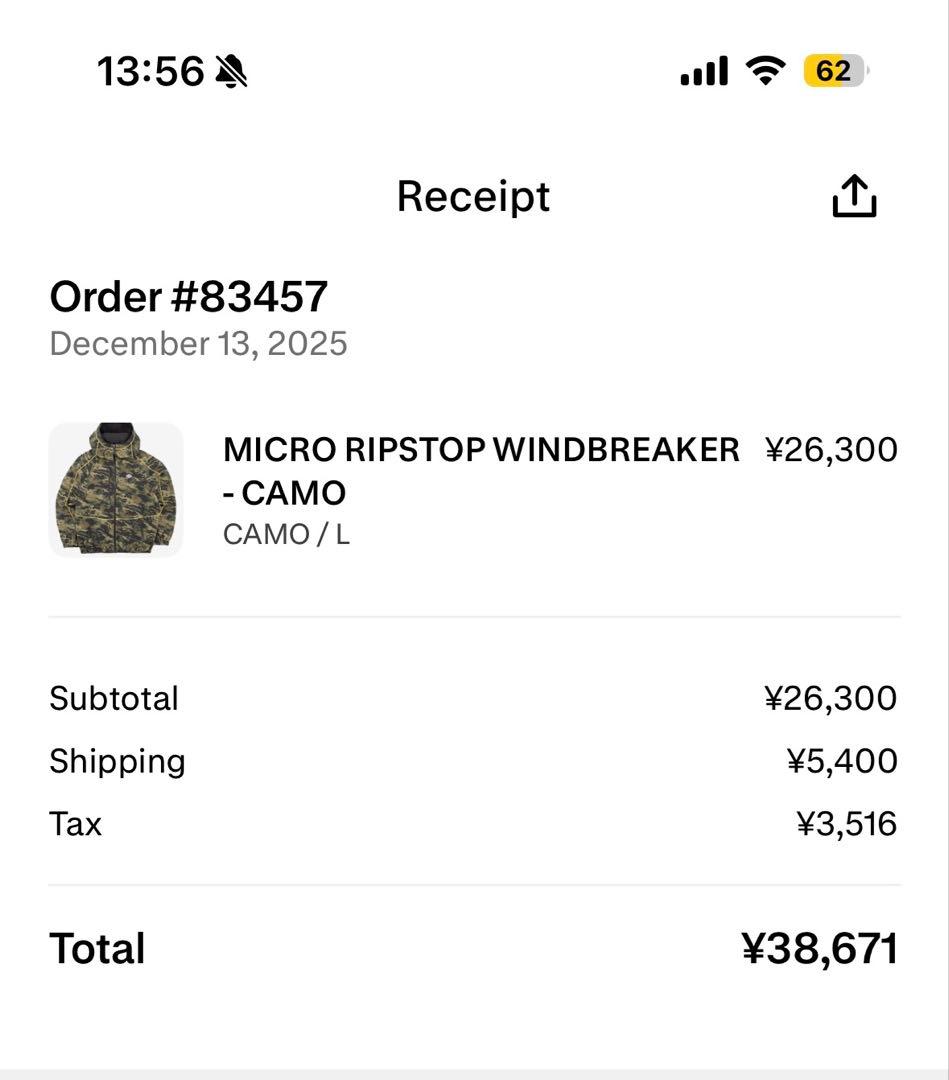Share the receipt
The image size is (949, 1080).
tap(854, 197)
